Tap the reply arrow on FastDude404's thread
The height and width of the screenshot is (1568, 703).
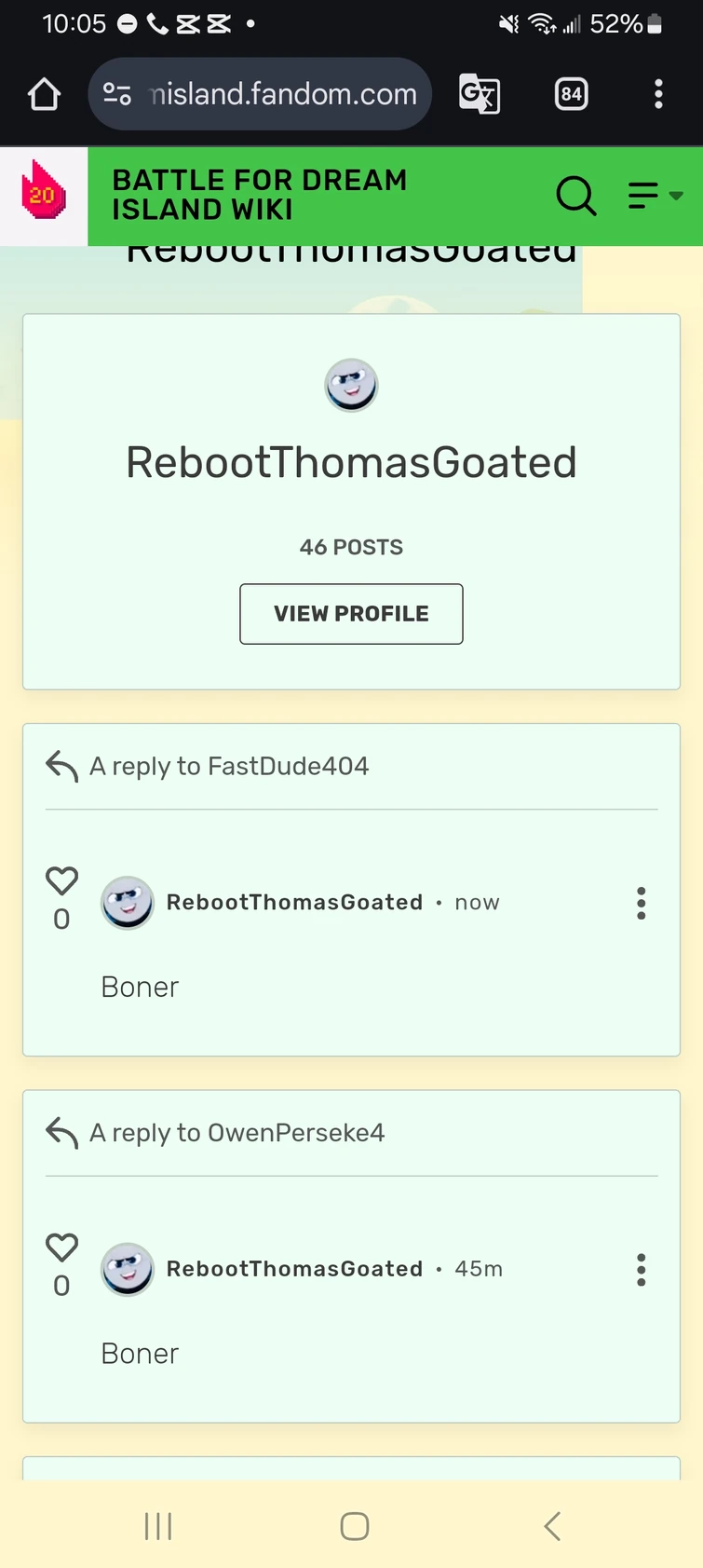pyautogui.click(x=60, y=766)
